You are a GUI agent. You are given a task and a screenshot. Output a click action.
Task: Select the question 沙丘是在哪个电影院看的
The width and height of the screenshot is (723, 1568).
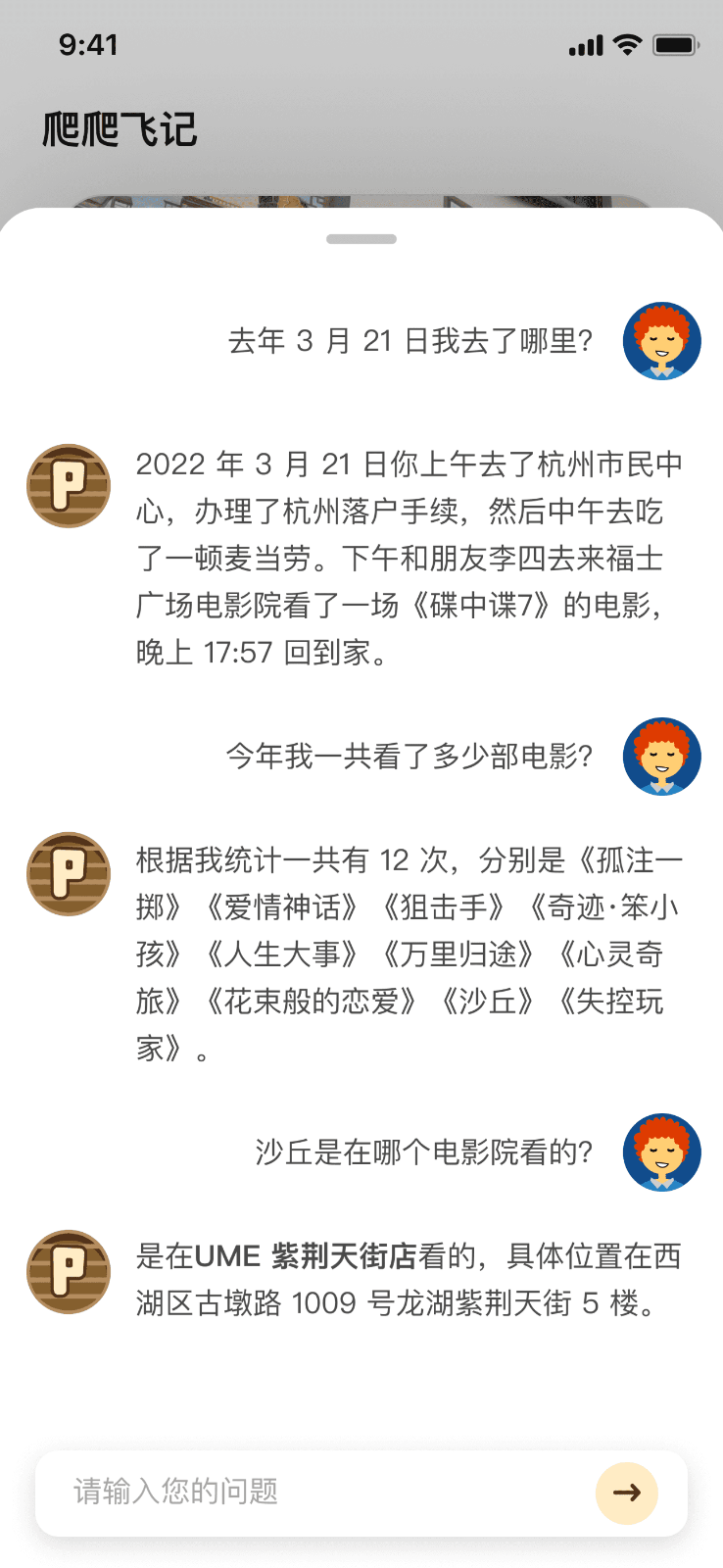point(421,1153)
